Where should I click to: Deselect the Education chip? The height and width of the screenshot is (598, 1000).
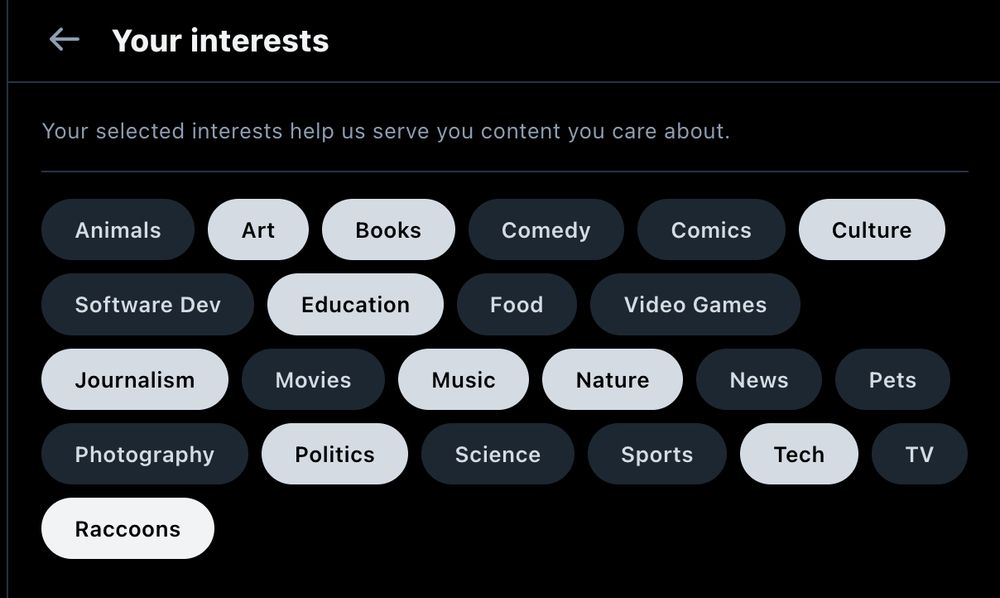pyautogui.click(x=355, y=305)
